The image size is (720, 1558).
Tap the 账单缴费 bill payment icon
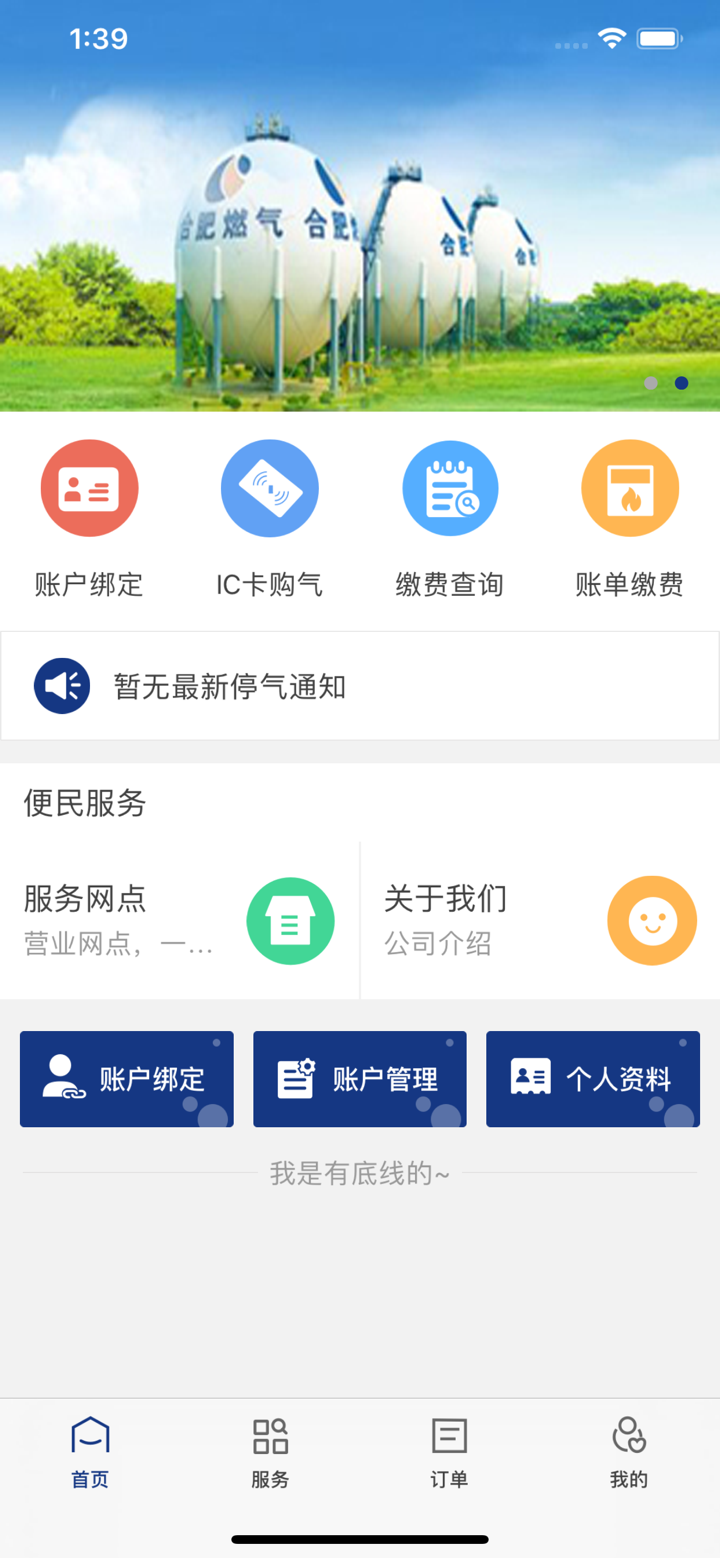[x=629, y=487]
